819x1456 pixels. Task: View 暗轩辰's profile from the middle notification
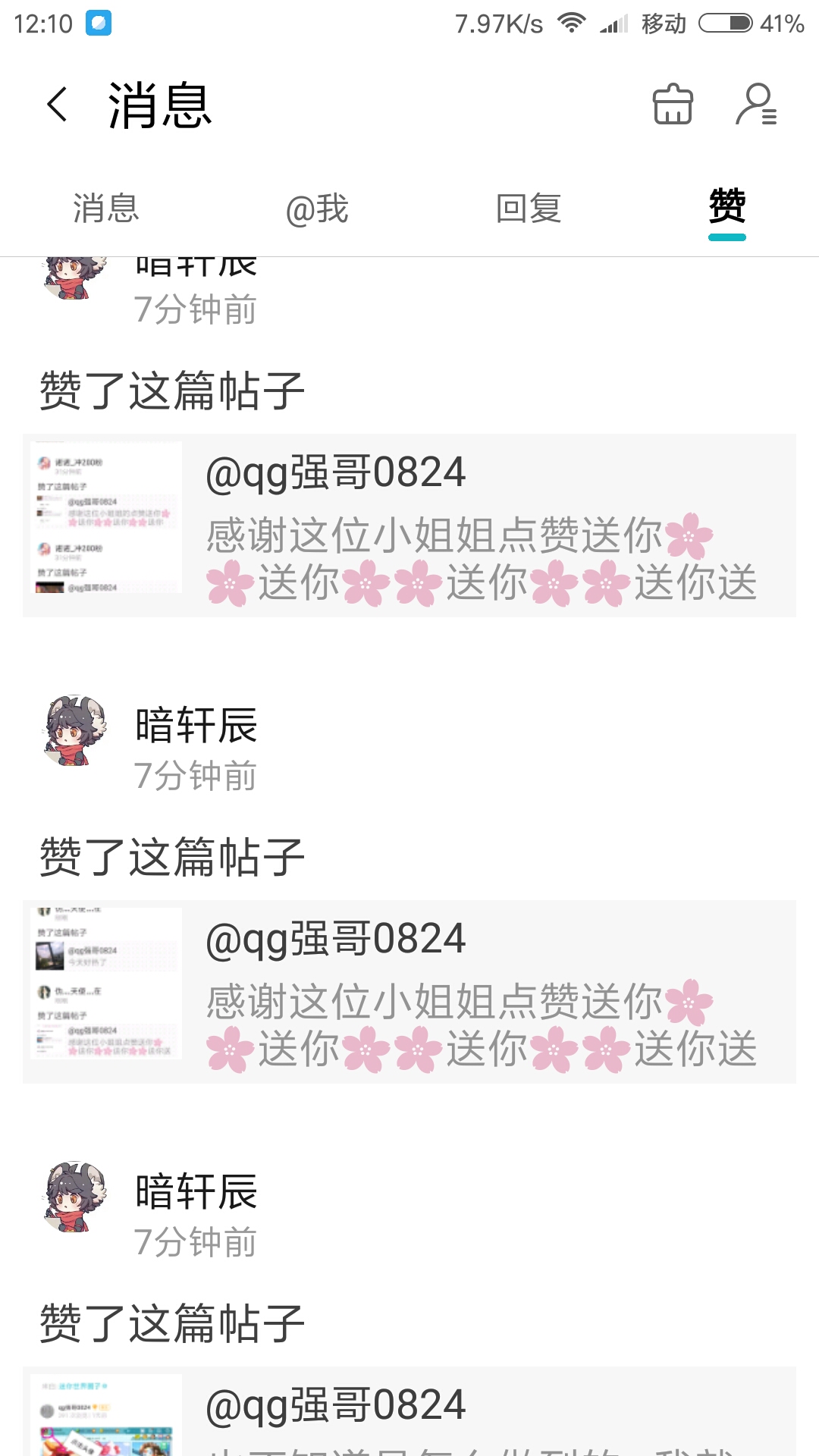pos(74,731)
